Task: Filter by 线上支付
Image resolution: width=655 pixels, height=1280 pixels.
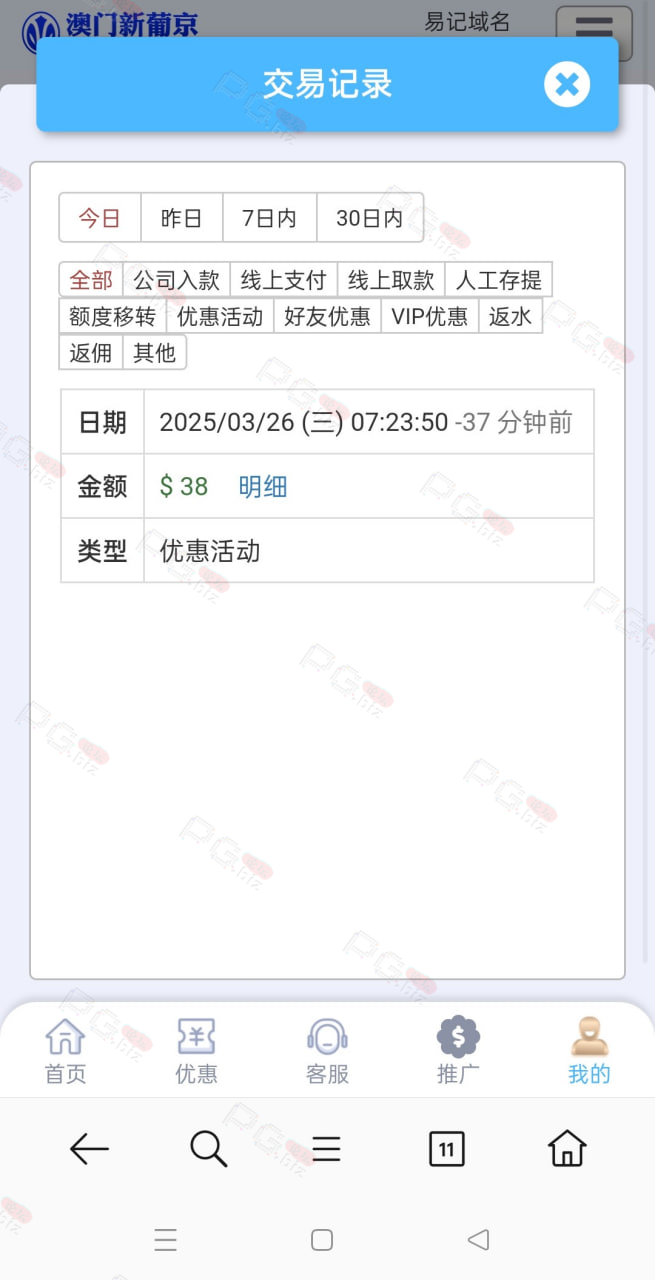Action: coord(283,280)
